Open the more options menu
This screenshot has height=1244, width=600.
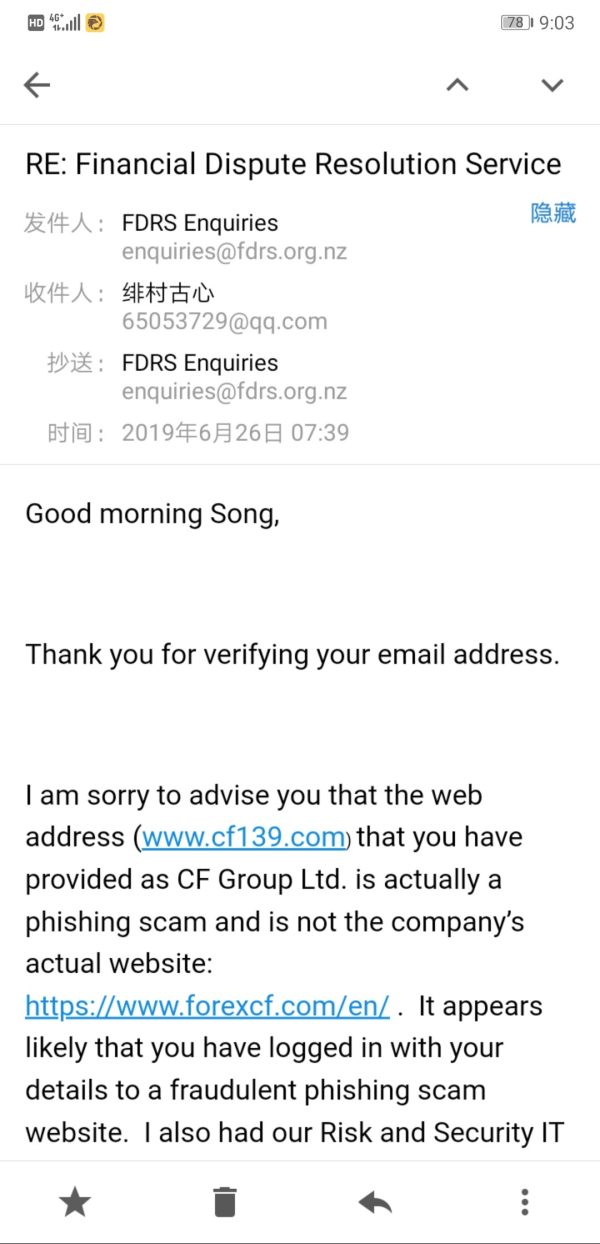tap(524, 1202)
